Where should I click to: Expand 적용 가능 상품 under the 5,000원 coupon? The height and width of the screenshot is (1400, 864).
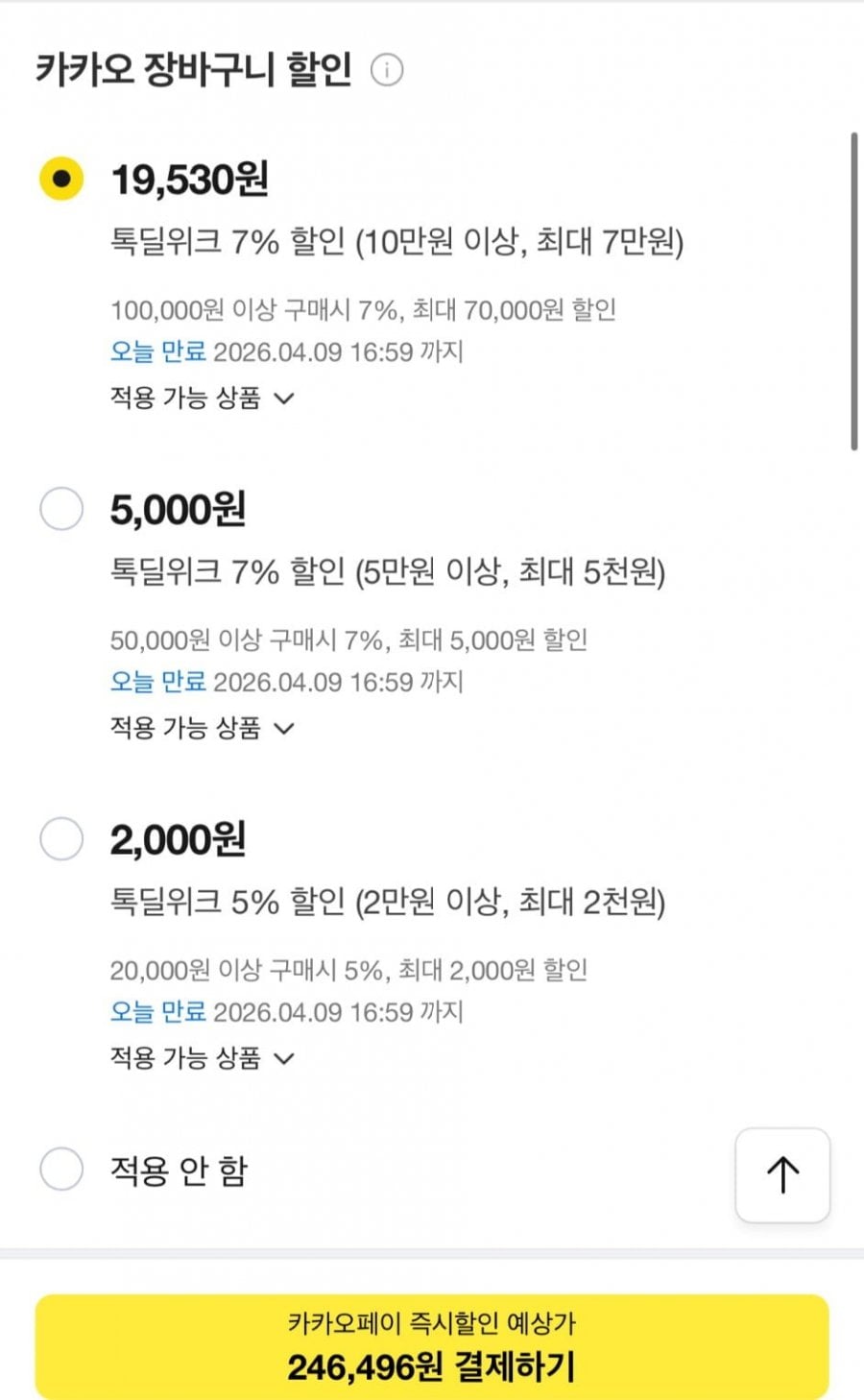point(202,728)
